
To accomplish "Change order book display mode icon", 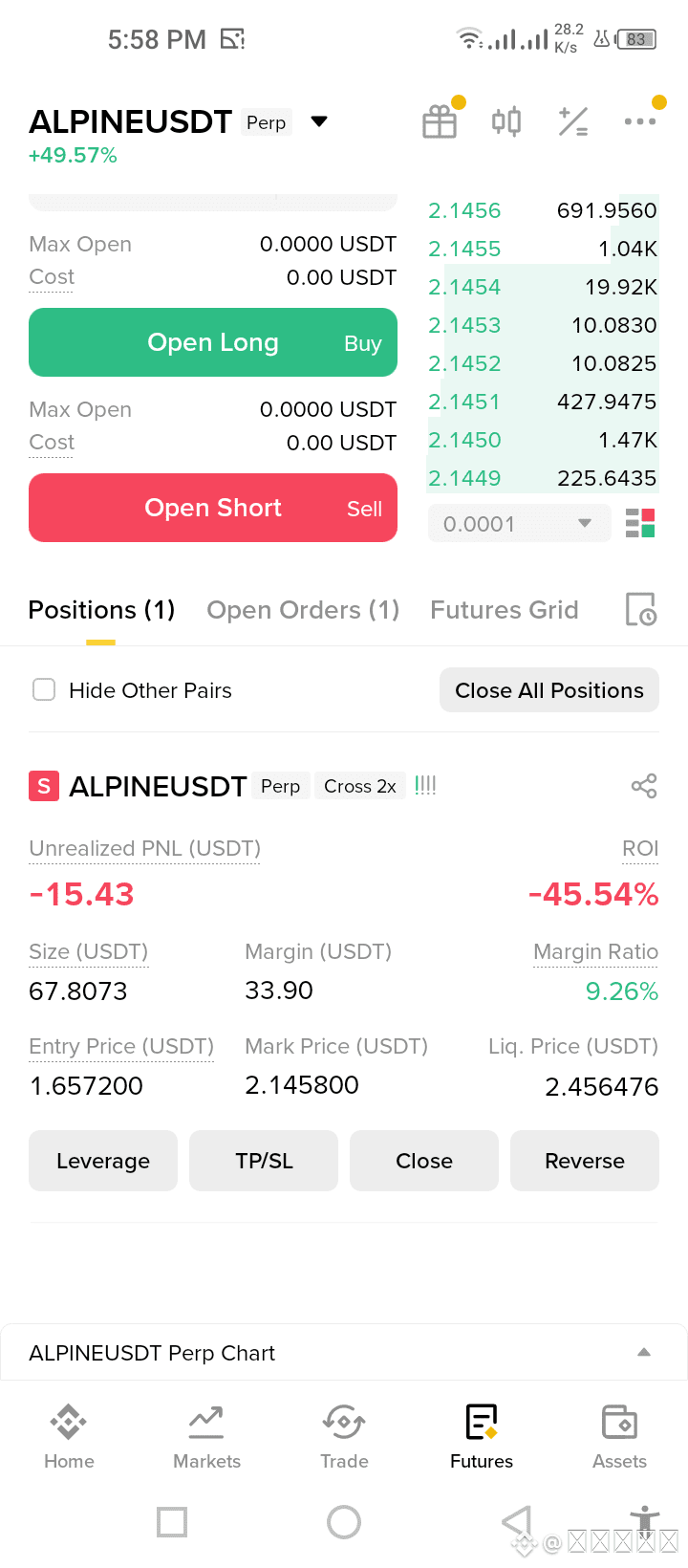I will click(640, 523).
